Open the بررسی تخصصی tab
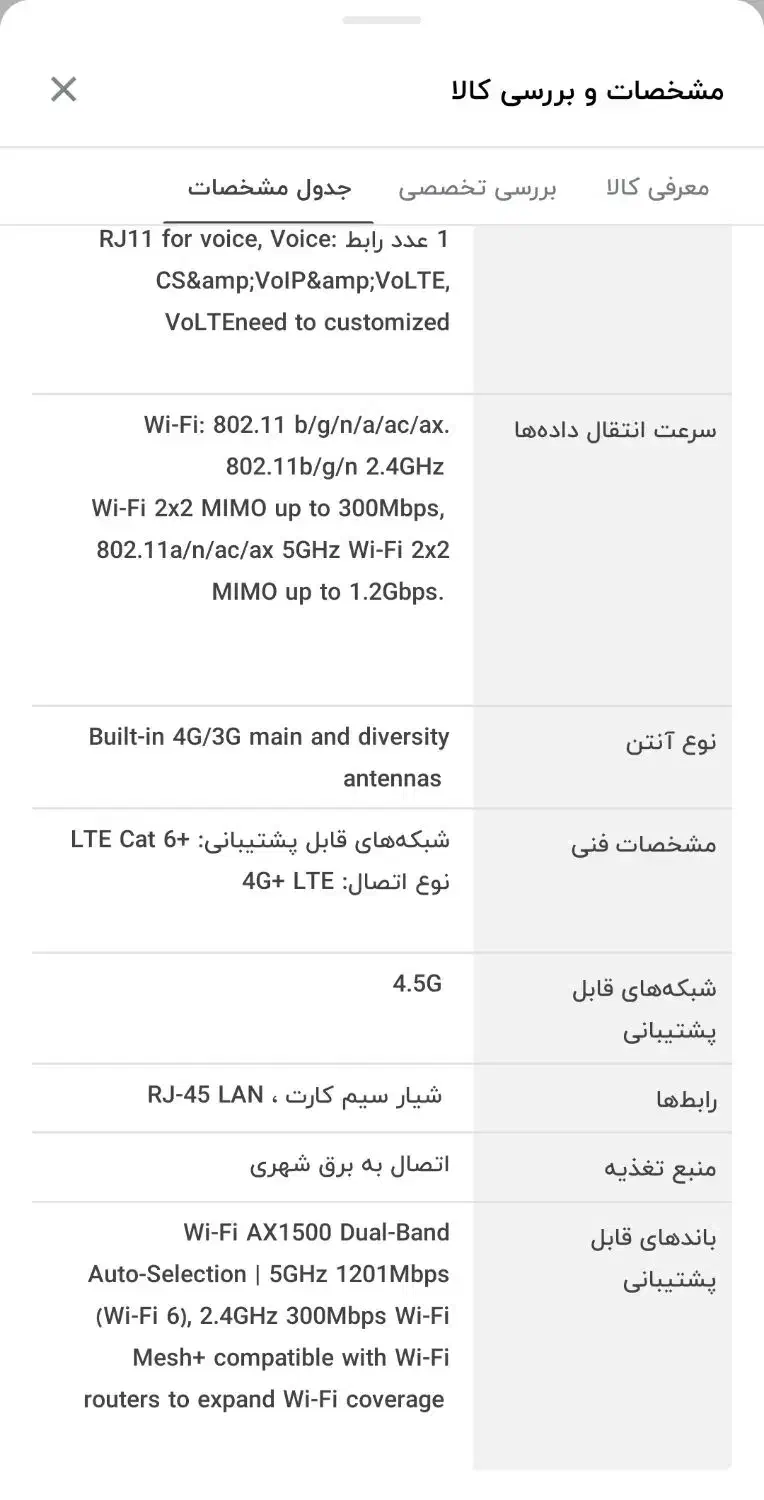 coord(478,187)
